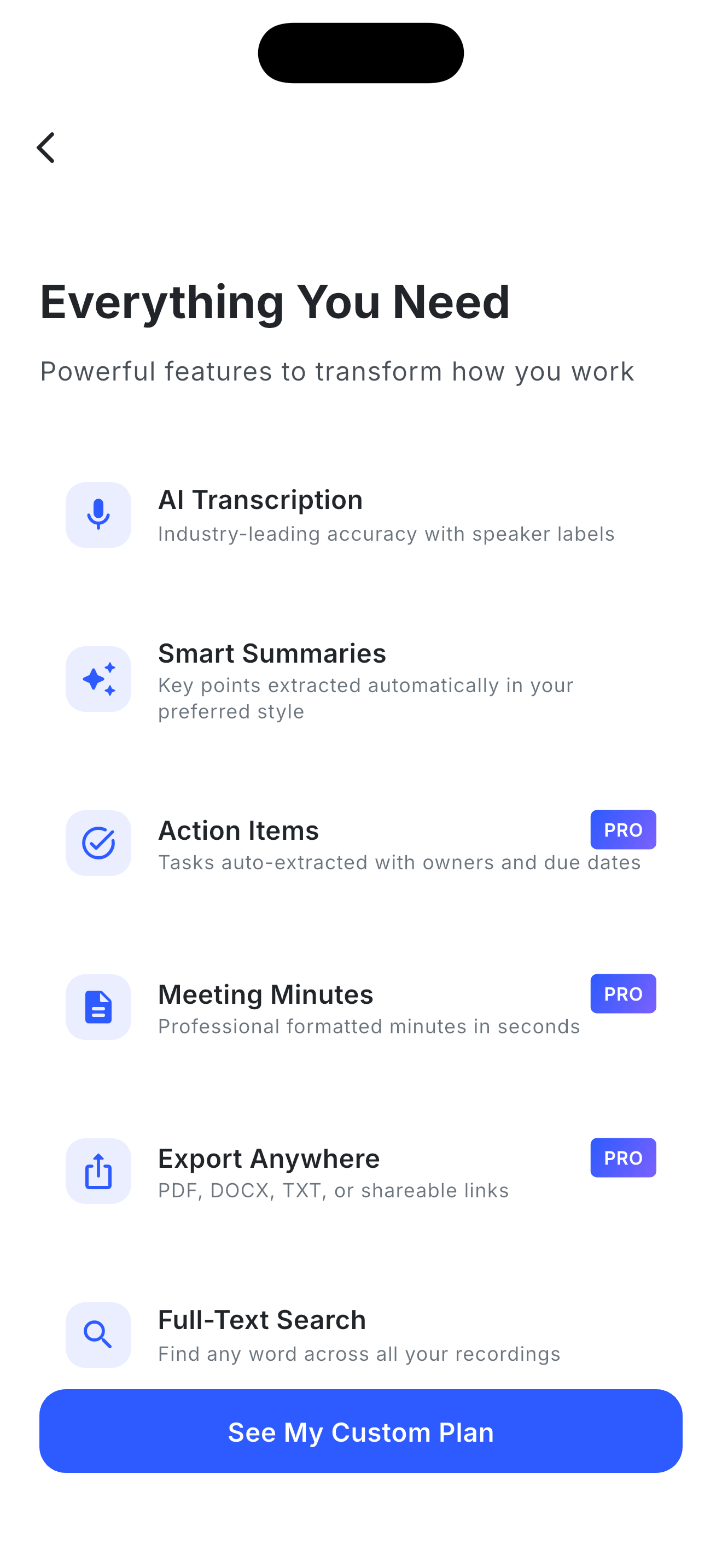The height and width of the screenshot is (1568, 722).
Task: Select the Export Anywhere feature row
Action: point(361,1171)
